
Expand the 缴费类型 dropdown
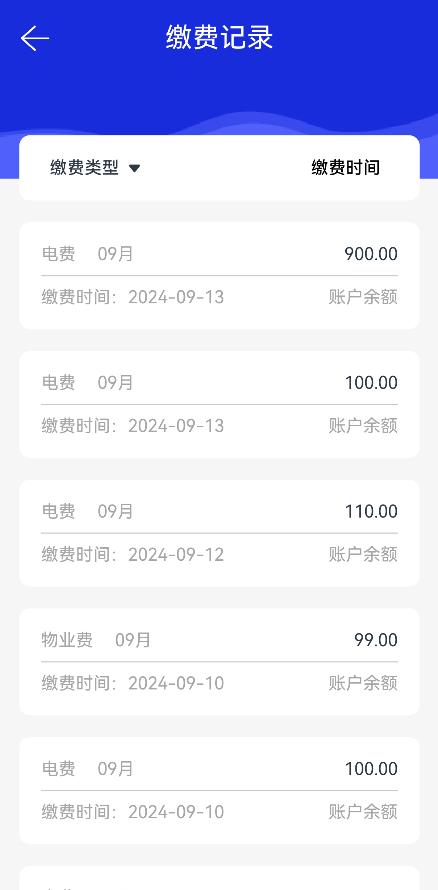pos(95,167)
